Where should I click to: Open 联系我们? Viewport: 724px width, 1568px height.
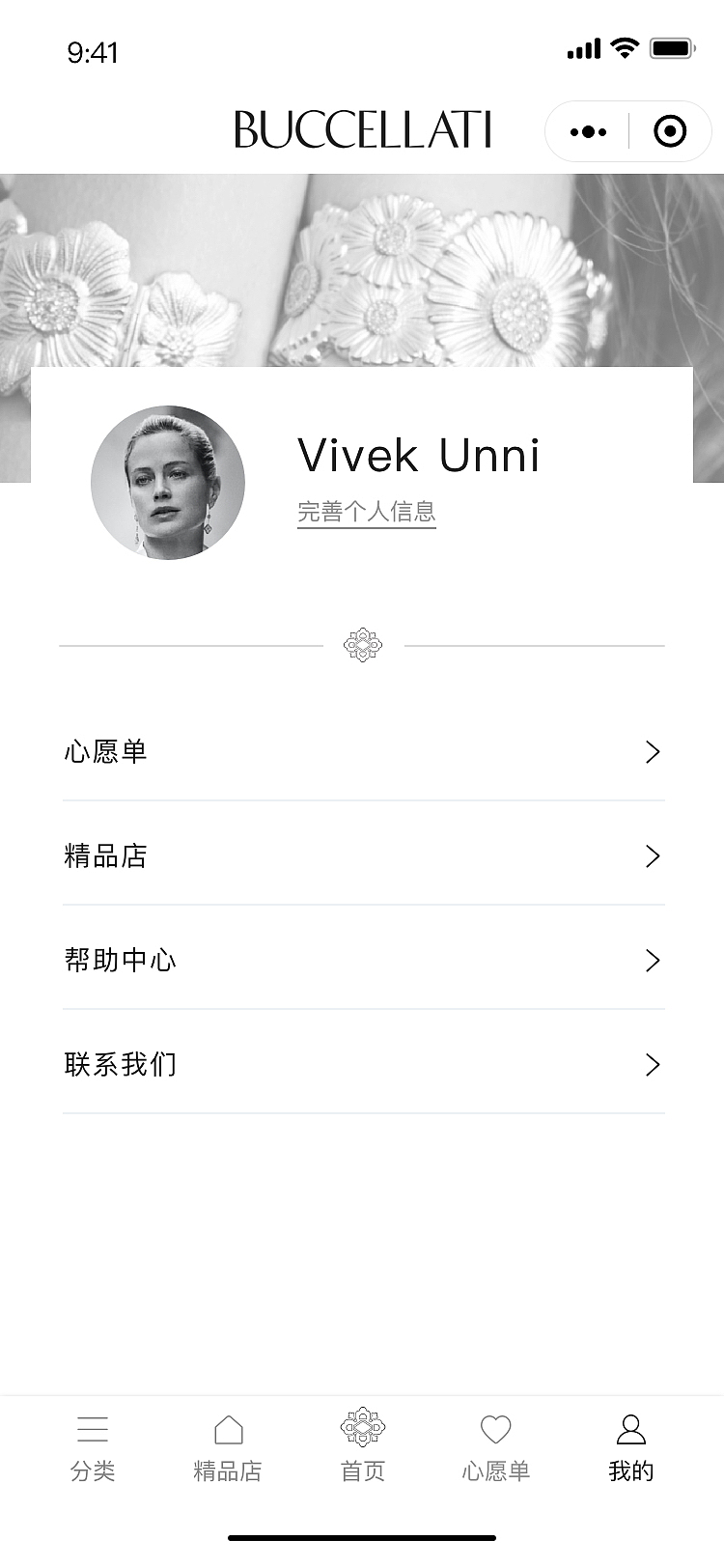[x=363, y=1065]
